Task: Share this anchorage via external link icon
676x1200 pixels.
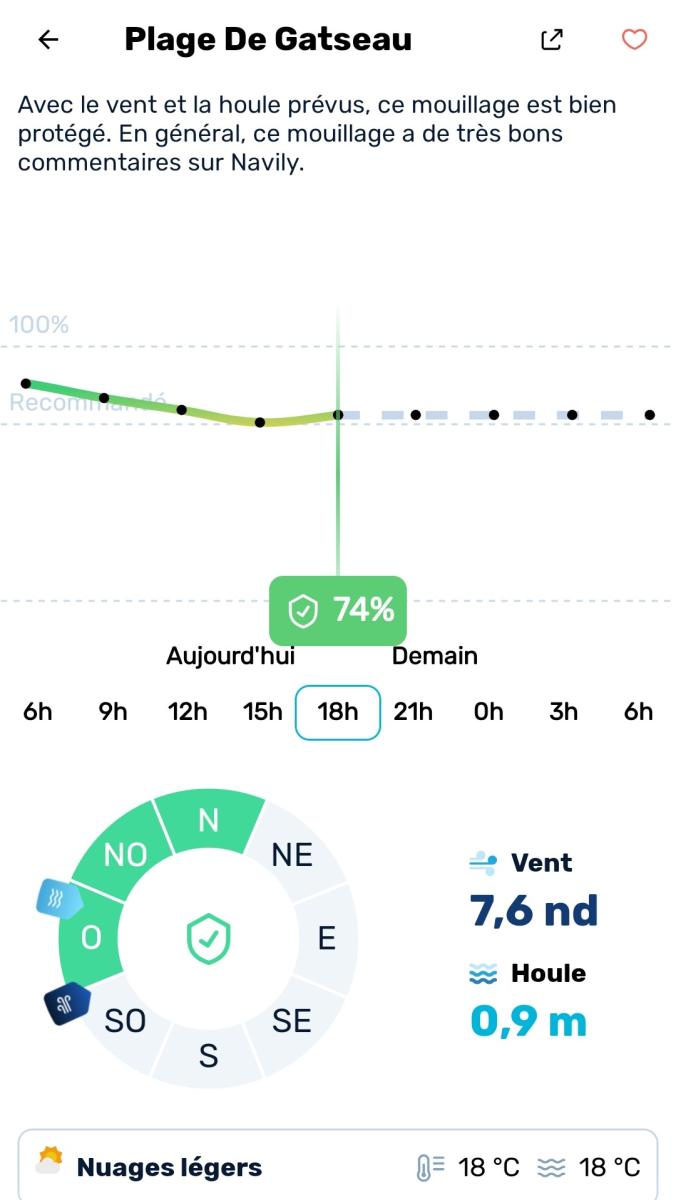Action: (x=551, y=40)
